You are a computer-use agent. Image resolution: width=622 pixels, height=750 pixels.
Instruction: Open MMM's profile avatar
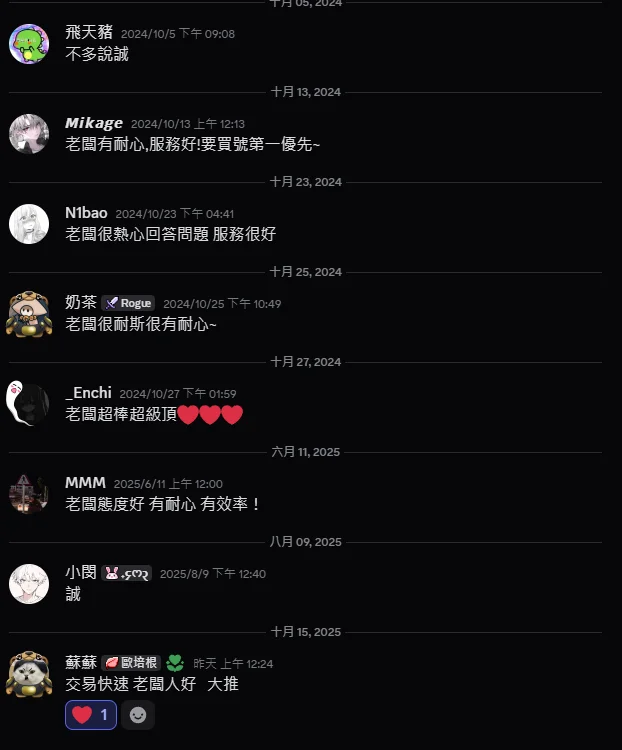point(29,494)
